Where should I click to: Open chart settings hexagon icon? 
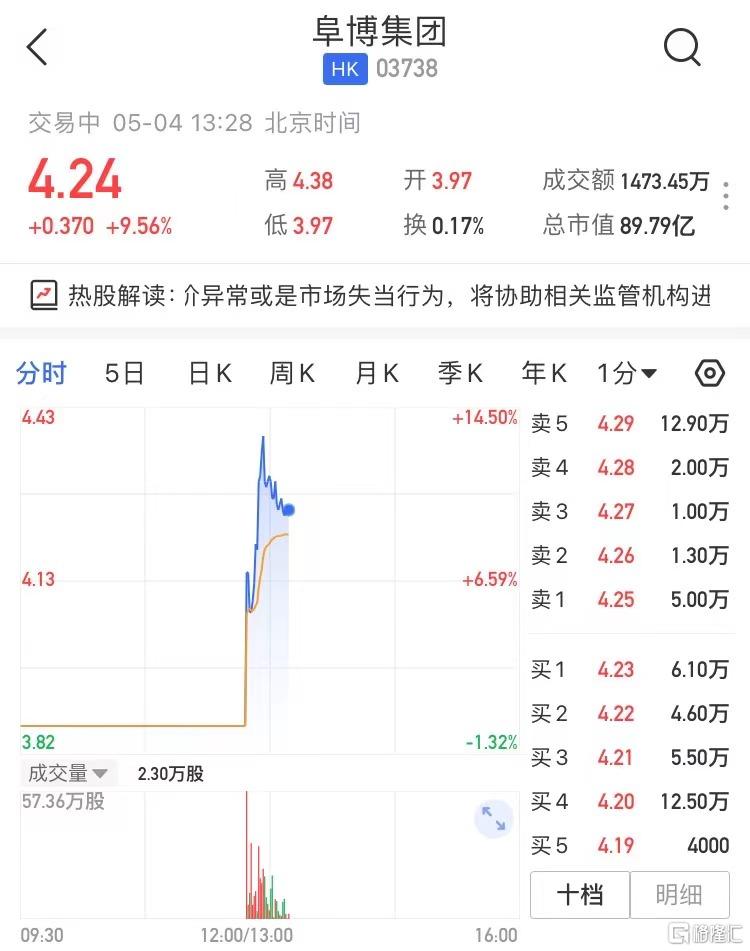coord(709,374)
